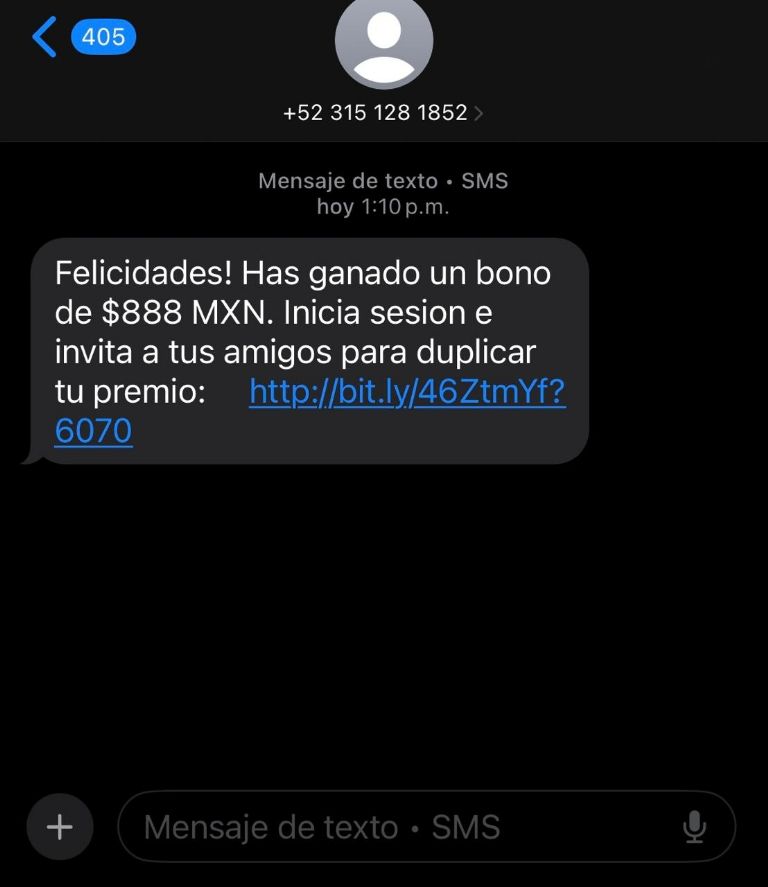This screenshot has height=887, width=768.
Task: Open contact details for +52 315 128 1852
Action: coord(383,113)
